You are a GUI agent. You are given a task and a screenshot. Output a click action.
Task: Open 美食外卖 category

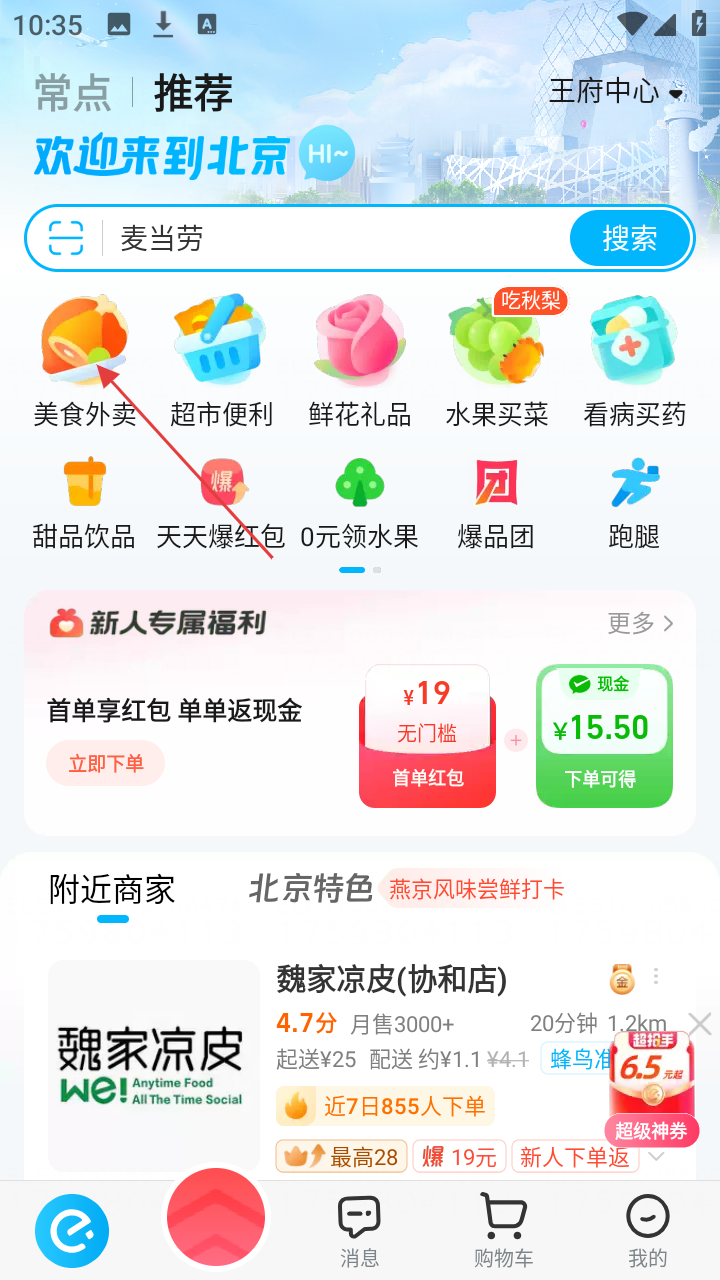pyautogui.click(x=85, y=360)
